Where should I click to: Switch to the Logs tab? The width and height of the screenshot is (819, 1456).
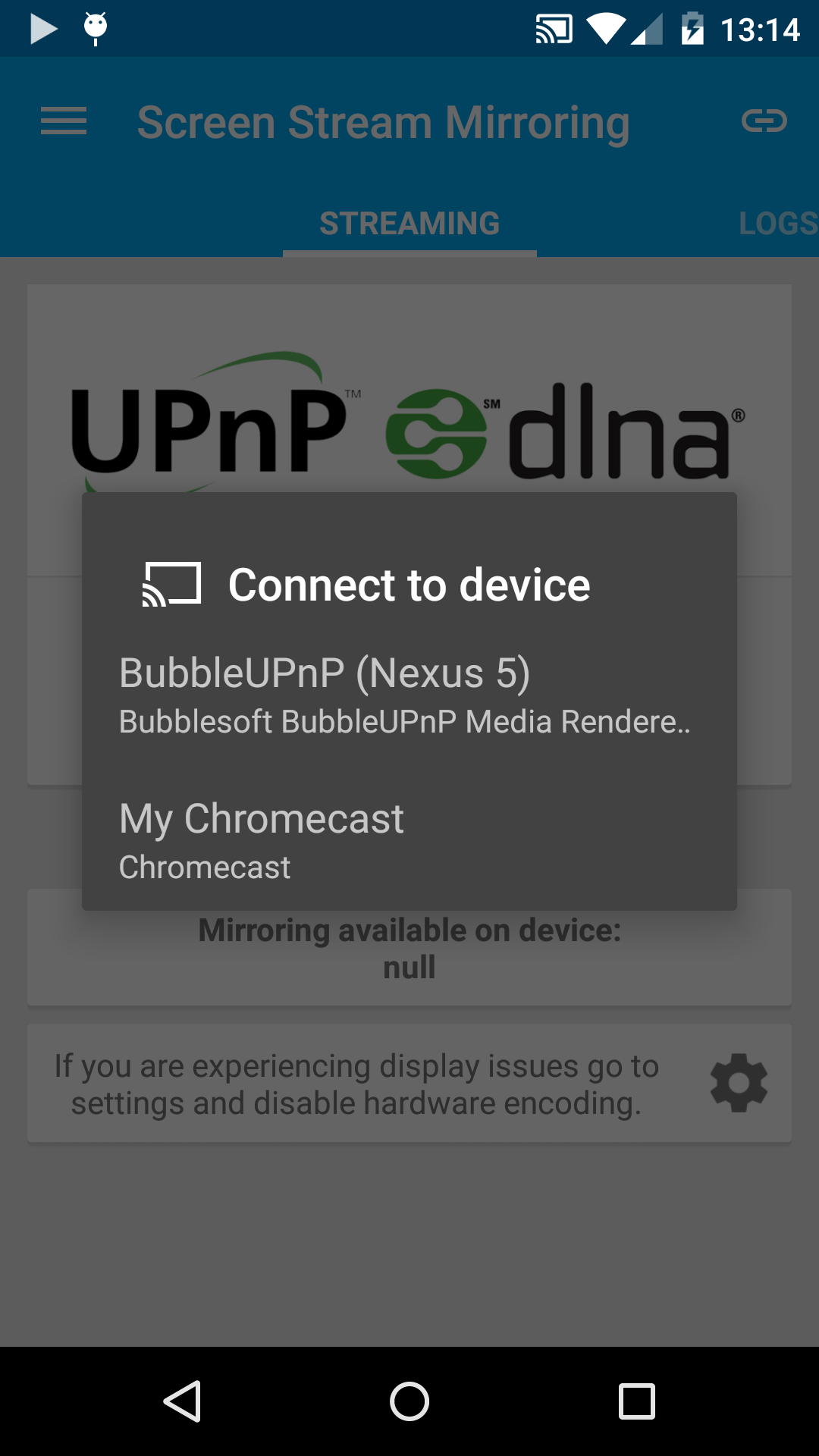(x=777, y=224)
